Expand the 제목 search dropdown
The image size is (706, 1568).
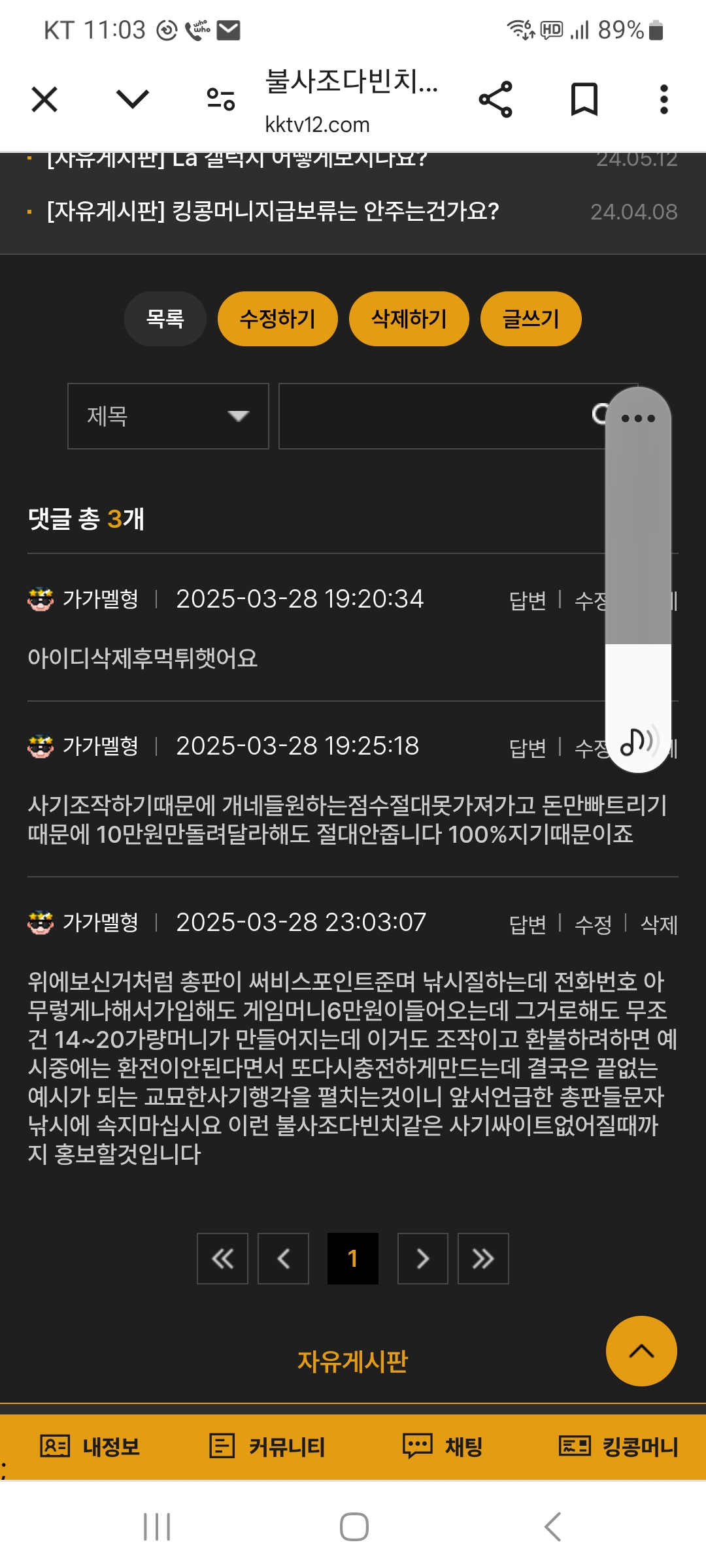coord(168,416)
